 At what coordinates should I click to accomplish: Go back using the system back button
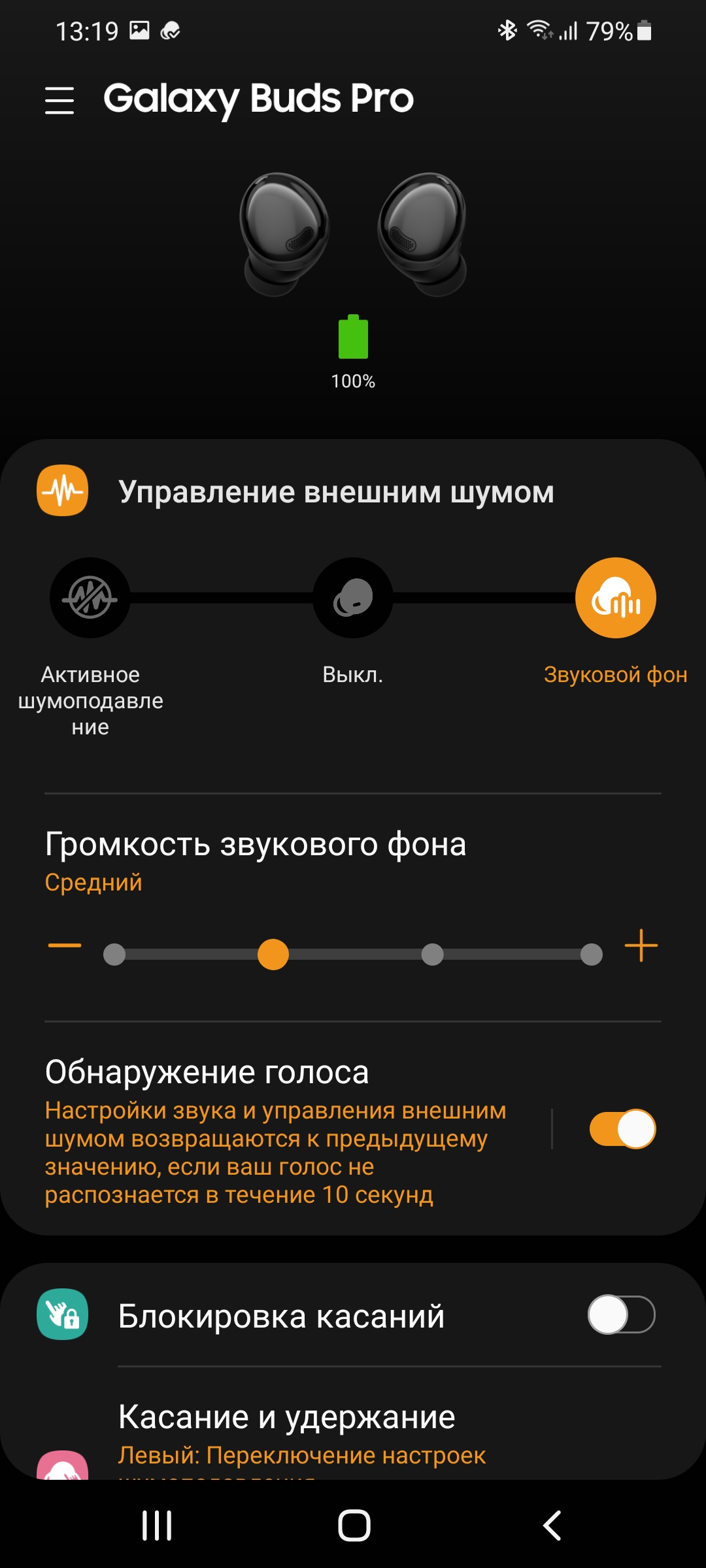coord(552,1526)
